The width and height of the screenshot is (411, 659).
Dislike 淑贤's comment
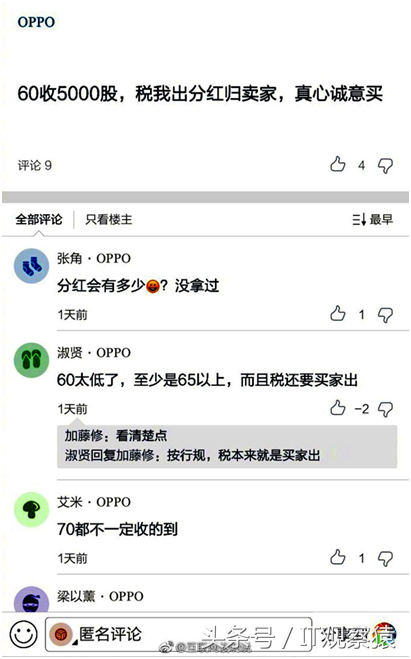(385, 409)
